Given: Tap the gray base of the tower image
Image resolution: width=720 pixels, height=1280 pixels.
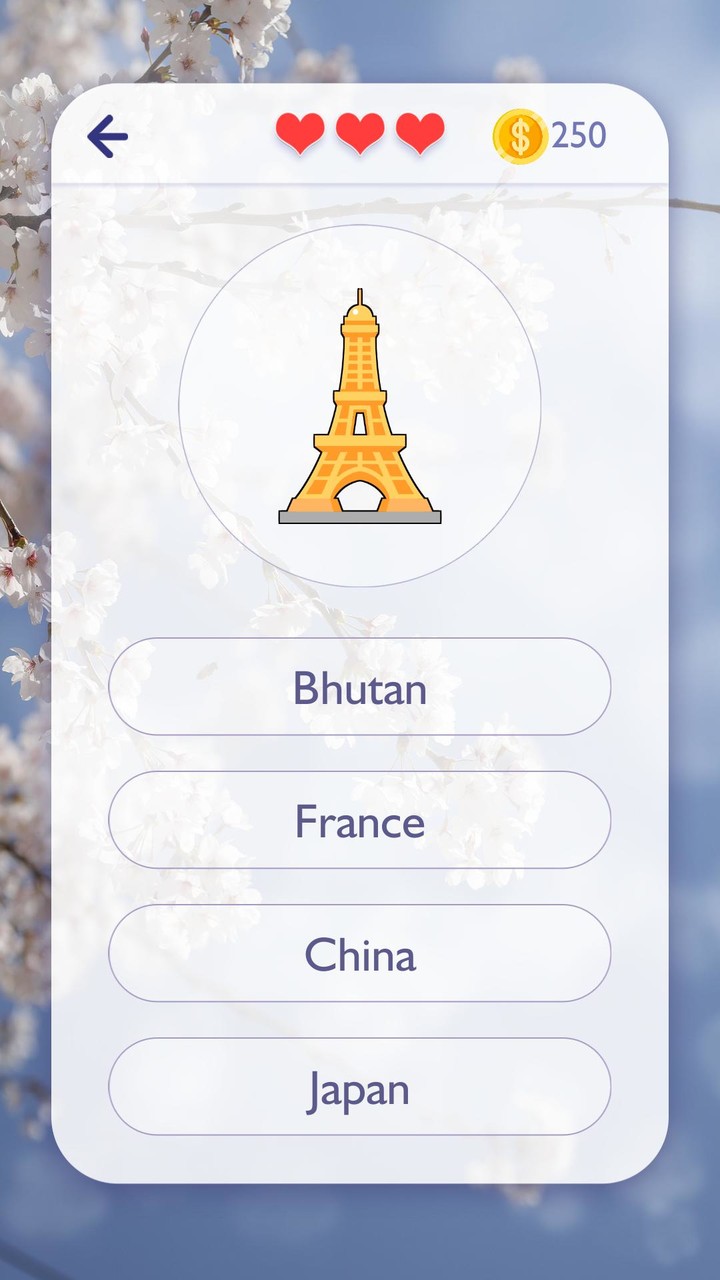Looking at the screenshot, I should (360, 516).
